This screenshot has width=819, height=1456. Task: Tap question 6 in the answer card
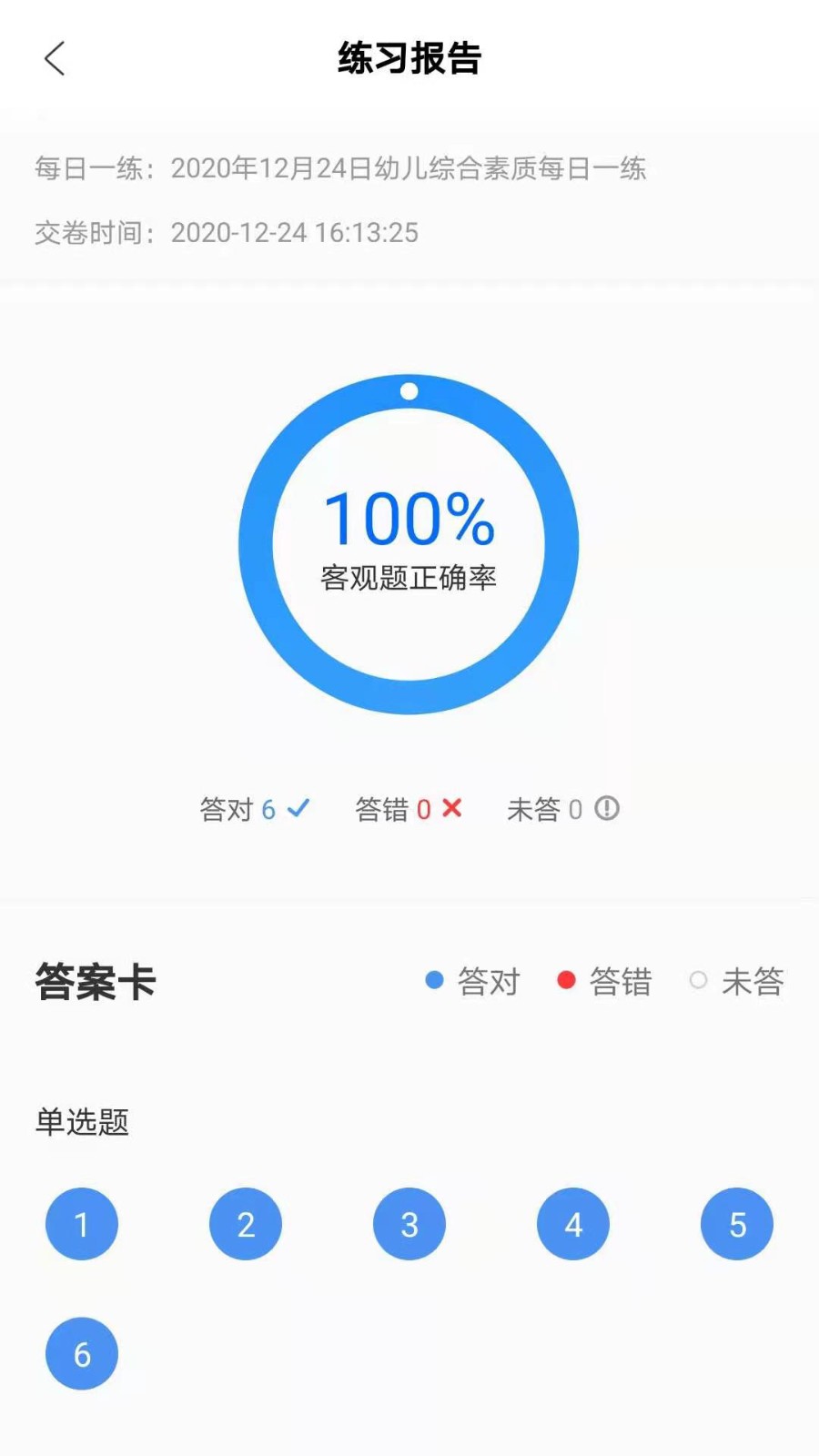tap(82, 1353)
